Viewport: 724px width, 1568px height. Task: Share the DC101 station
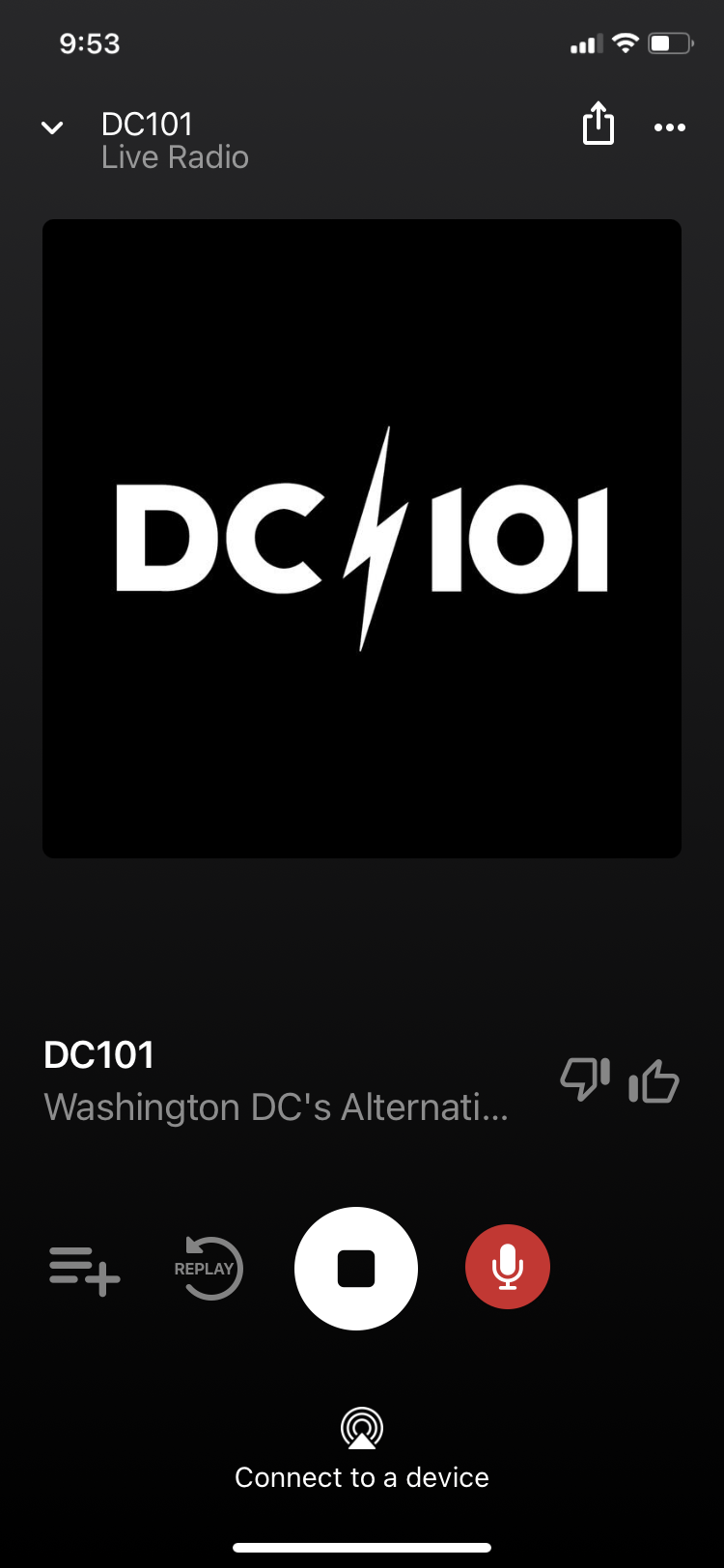pos(599,124)
